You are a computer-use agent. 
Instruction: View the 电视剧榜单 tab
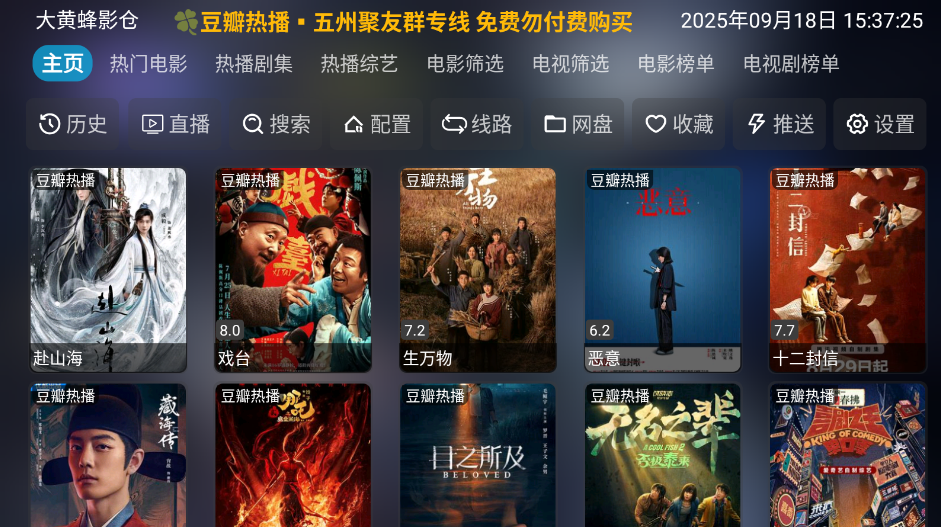pos(791,64)
